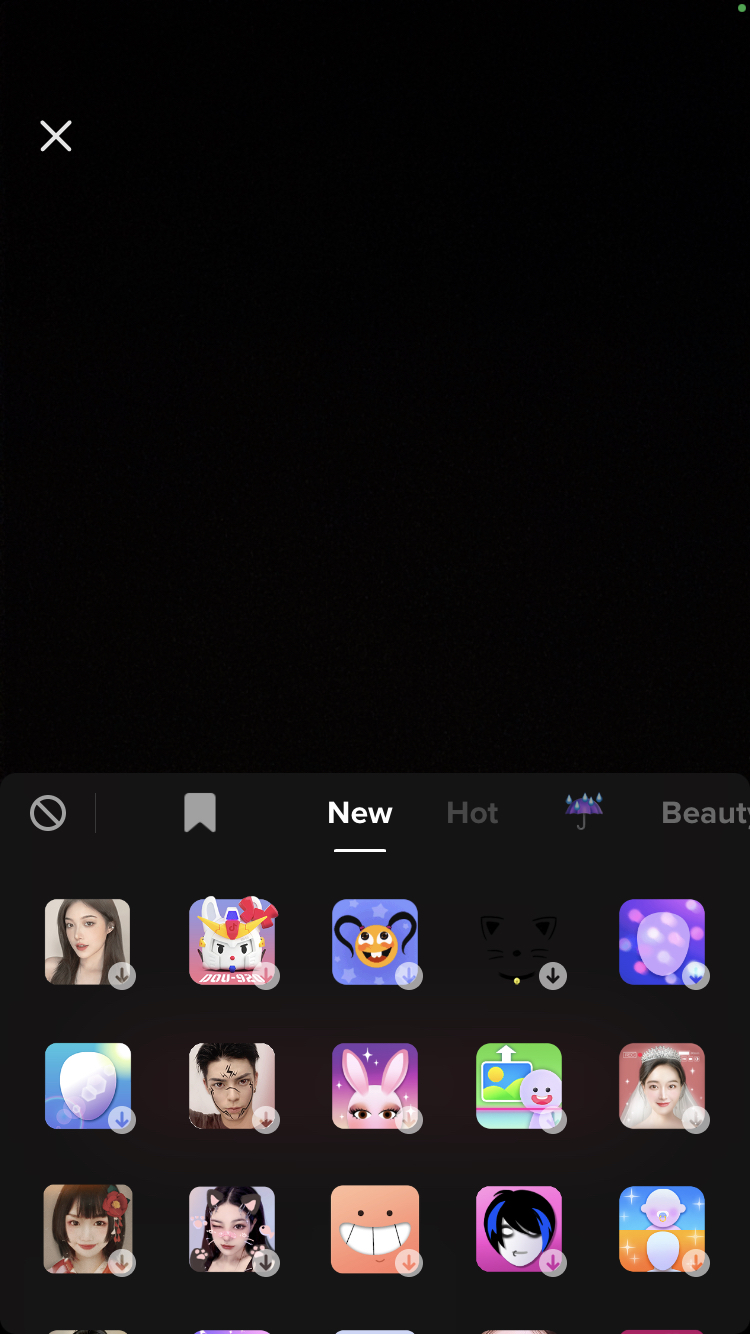
Task: Select the girl with red hair flower effect
Action: tap(87, 1229)
